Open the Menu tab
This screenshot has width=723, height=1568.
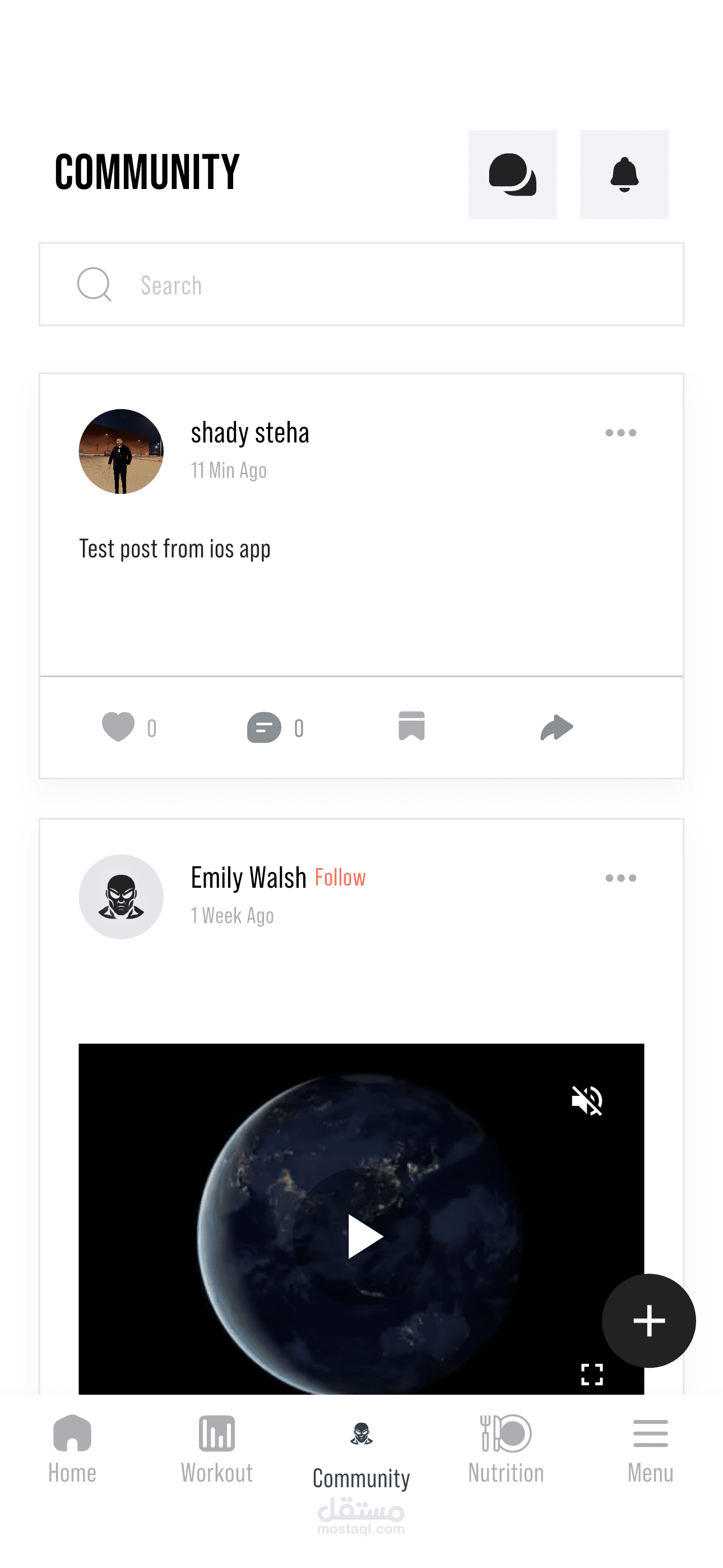(x=650, y=1449)
